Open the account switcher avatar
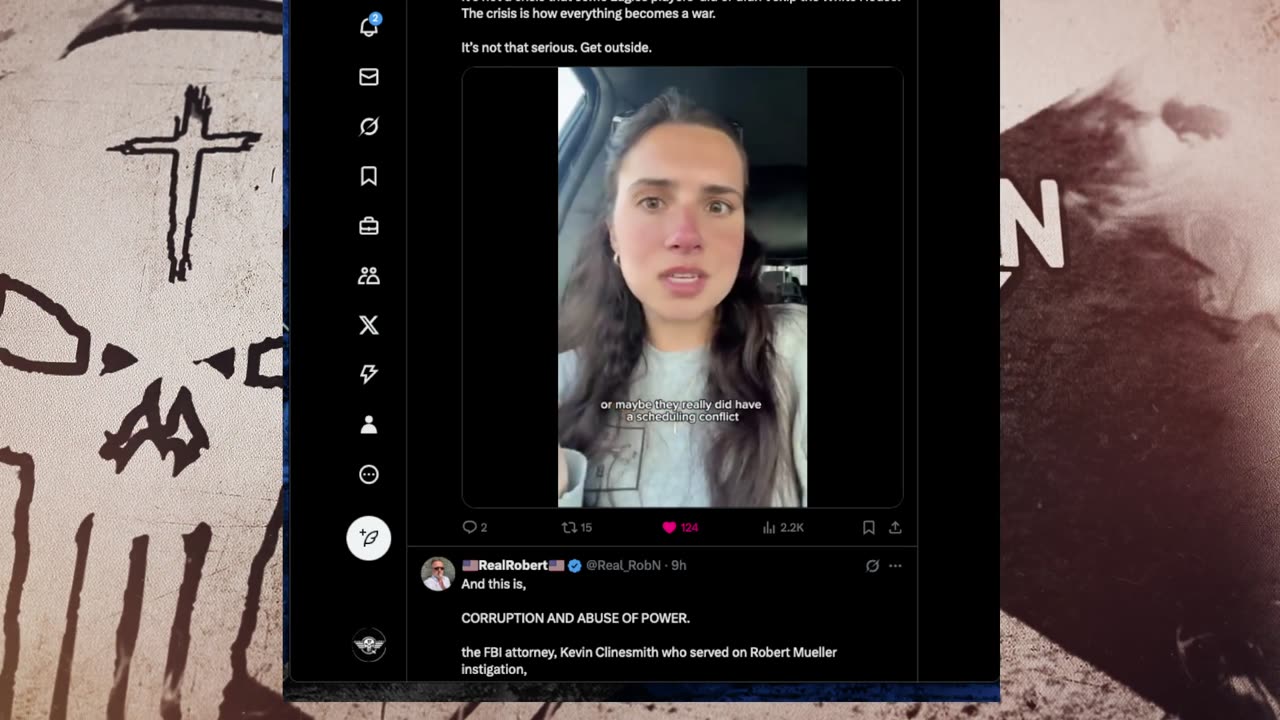1280x720 pixels. 369,645
